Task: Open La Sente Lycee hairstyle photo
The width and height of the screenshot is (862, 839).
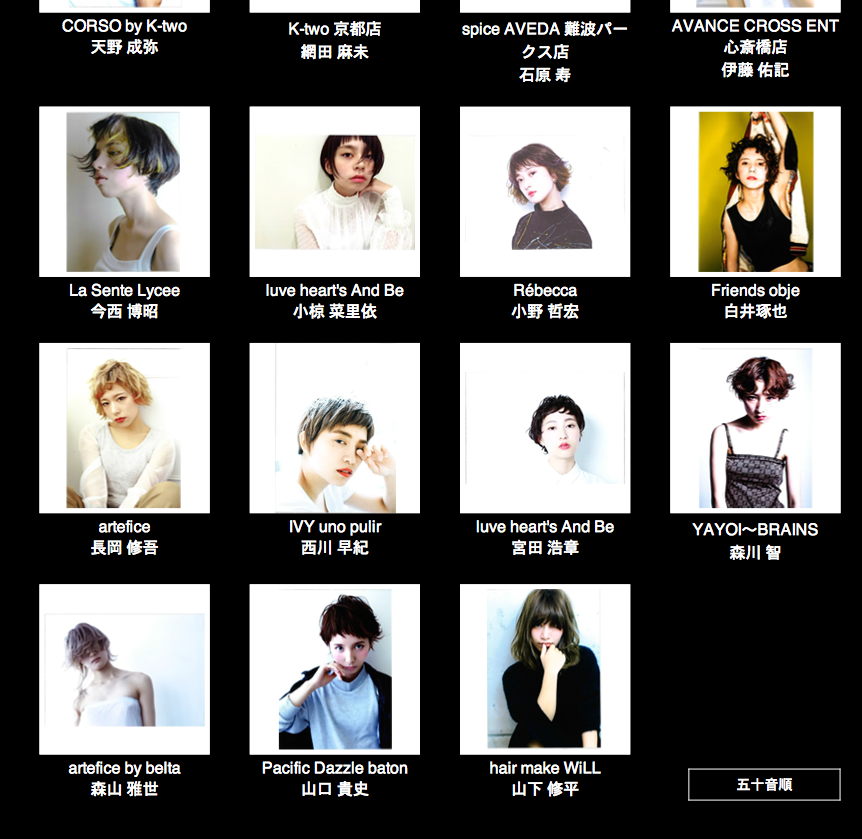Action: click(x=124, y=191)
